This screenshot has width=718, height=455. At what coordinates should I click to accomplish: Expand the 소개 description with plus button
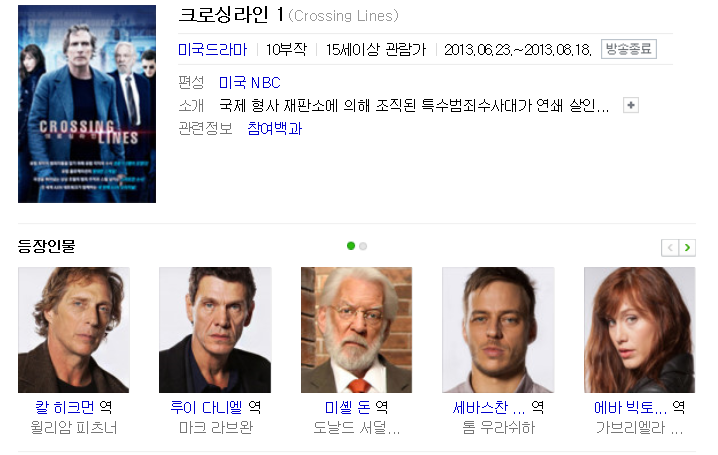coord(631,105)
